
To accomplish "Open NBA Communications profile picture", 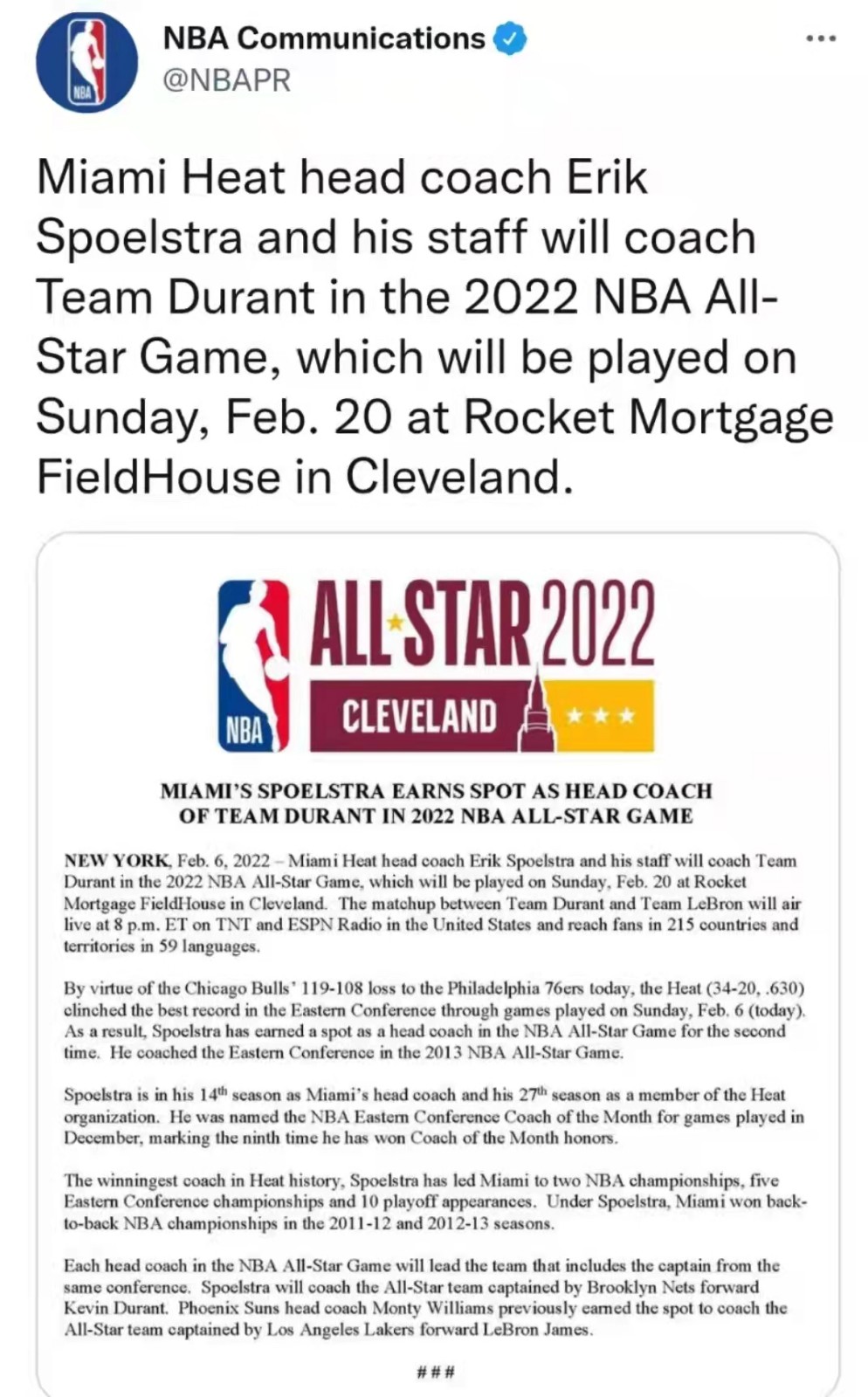I will click(86, 62).
